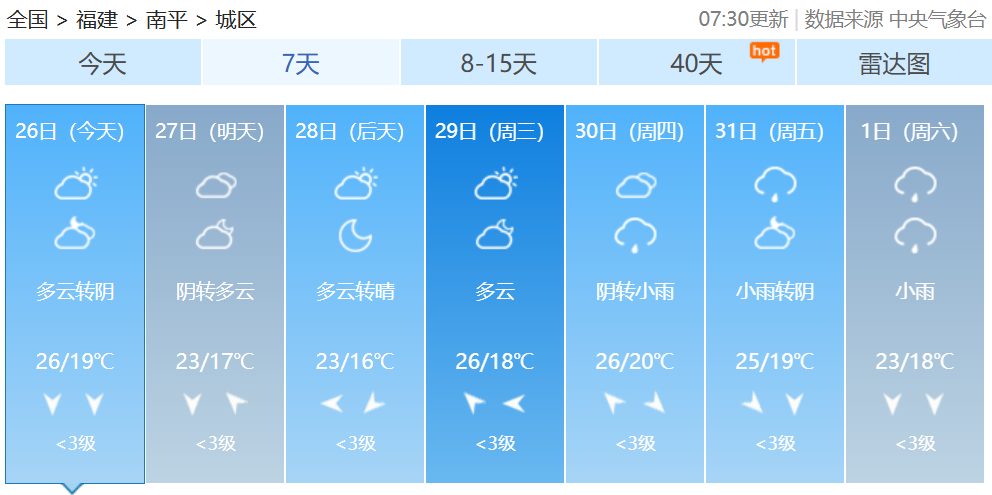Viewport: 992px width, 495px height.
Task: Select the 7天 forecast tab
Action: (300, 63)
